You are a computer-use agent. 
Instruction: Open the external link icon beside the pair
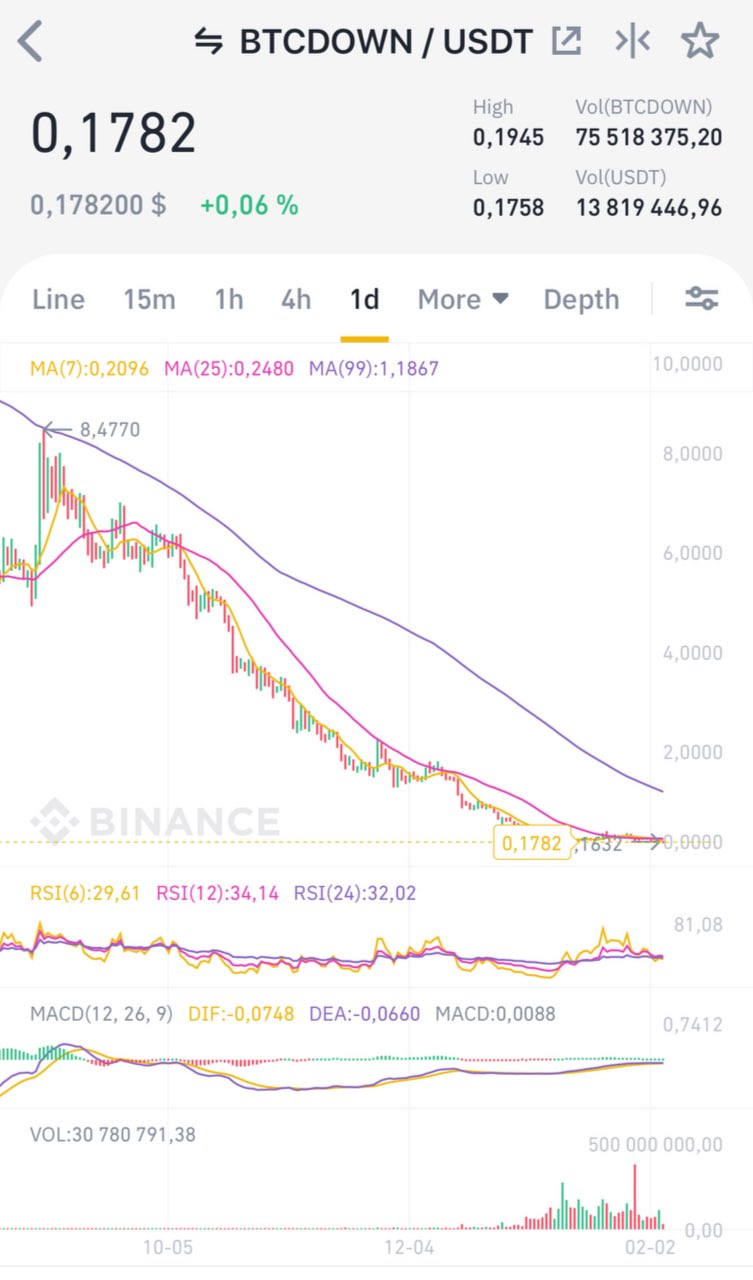(566, 41)
